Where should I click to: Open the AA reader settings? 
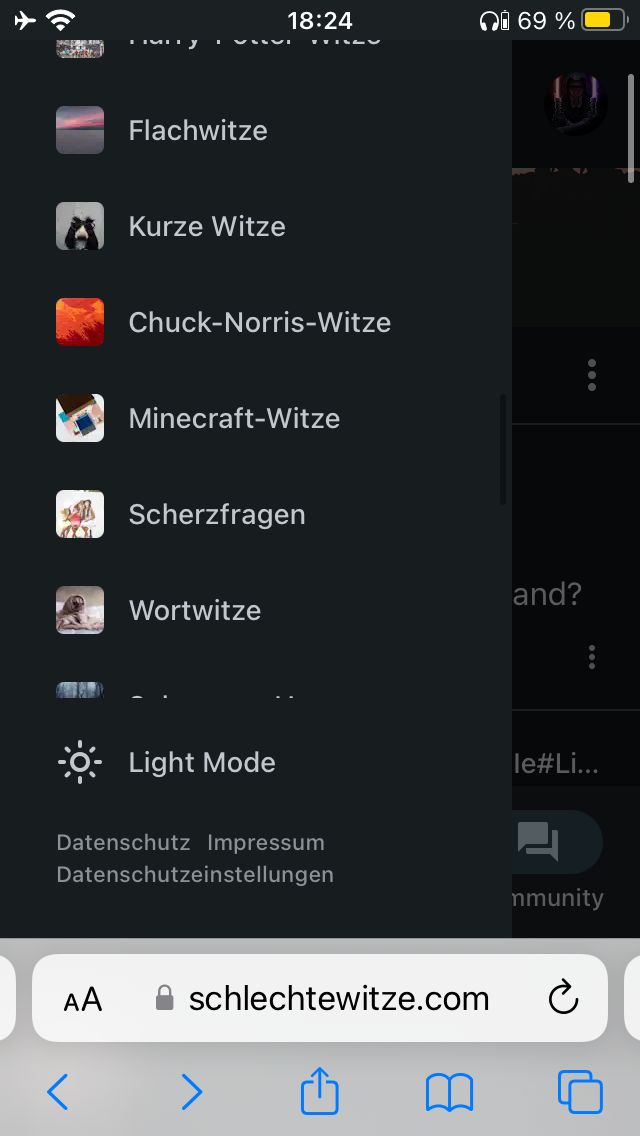coord(83,999)
